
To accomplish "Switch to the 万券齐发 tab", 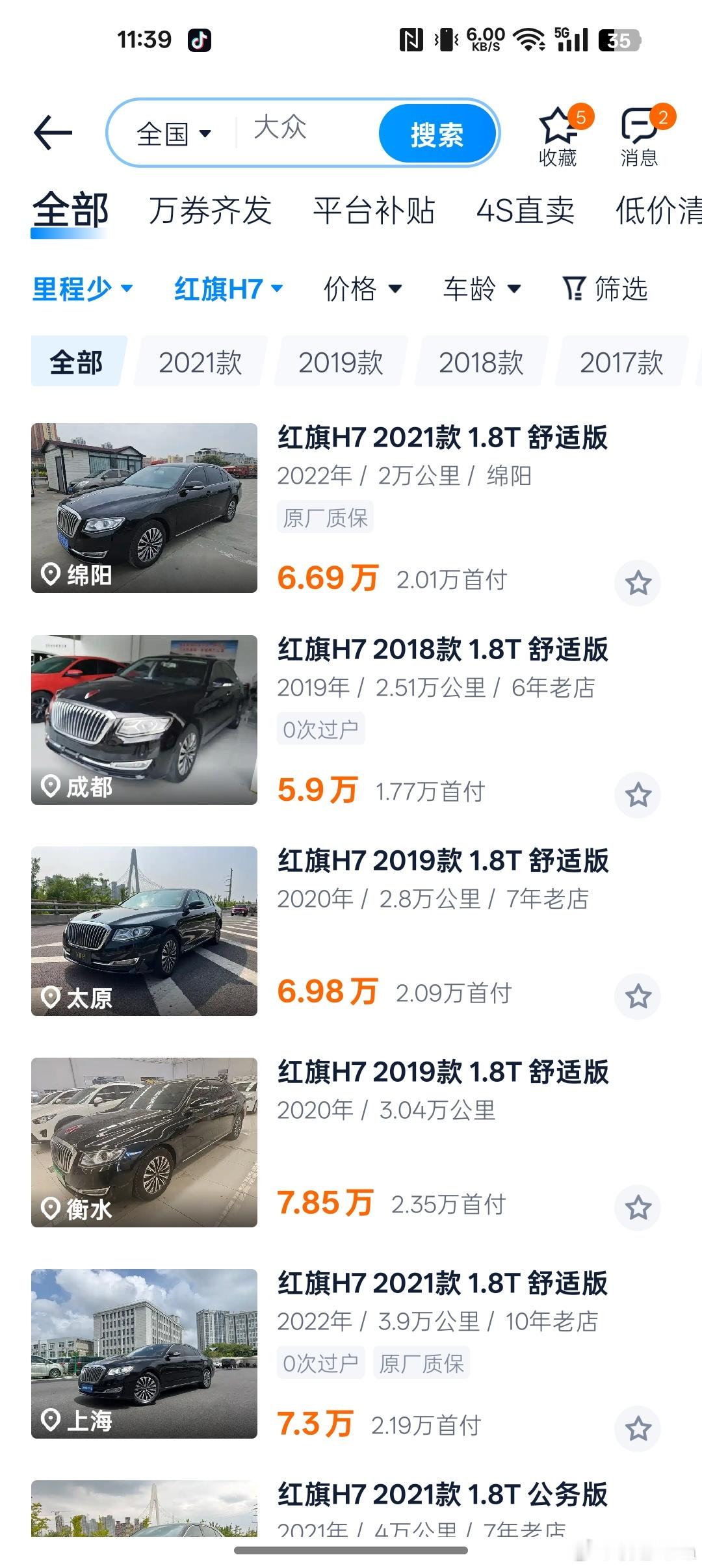I will coord(210,211).
